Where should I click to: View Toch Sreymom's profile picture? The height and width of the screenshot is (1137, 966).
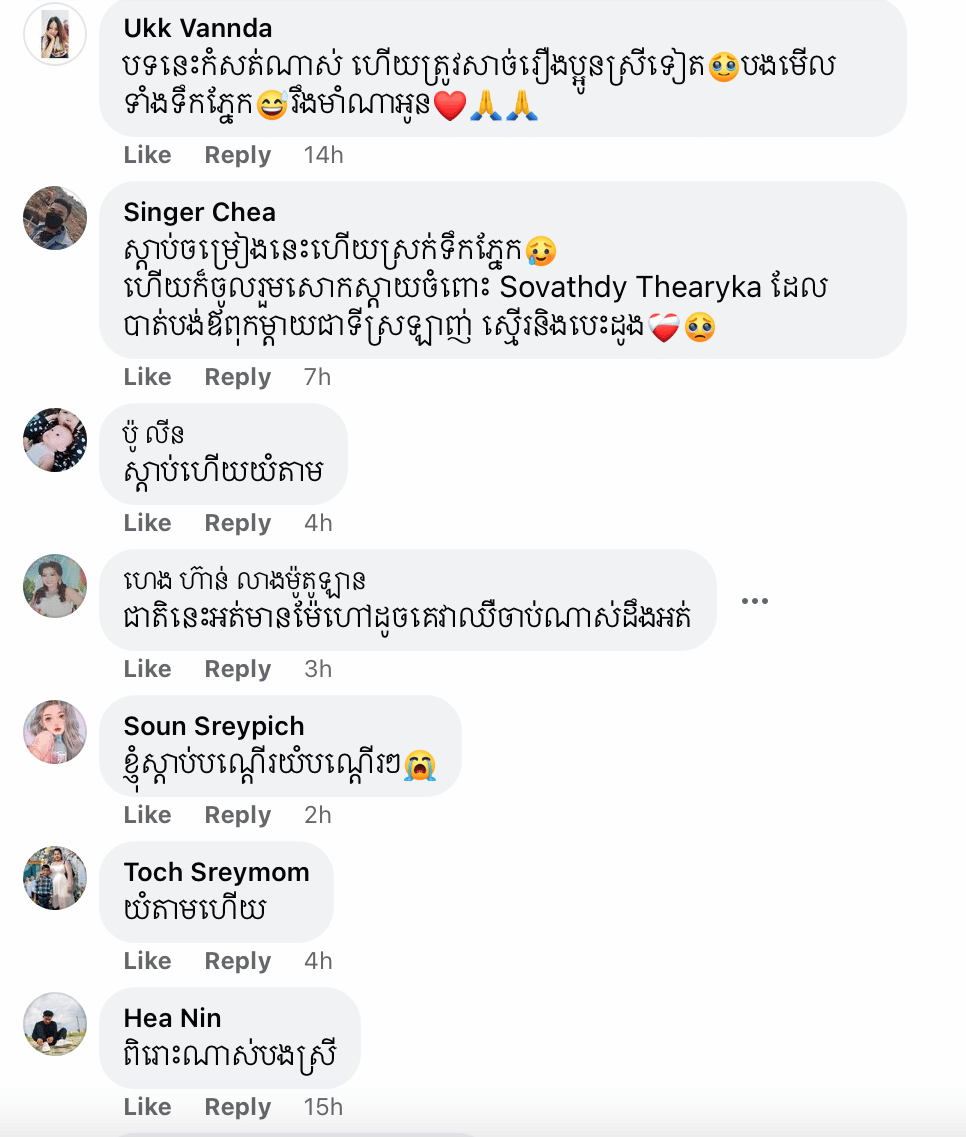(55, 878)
